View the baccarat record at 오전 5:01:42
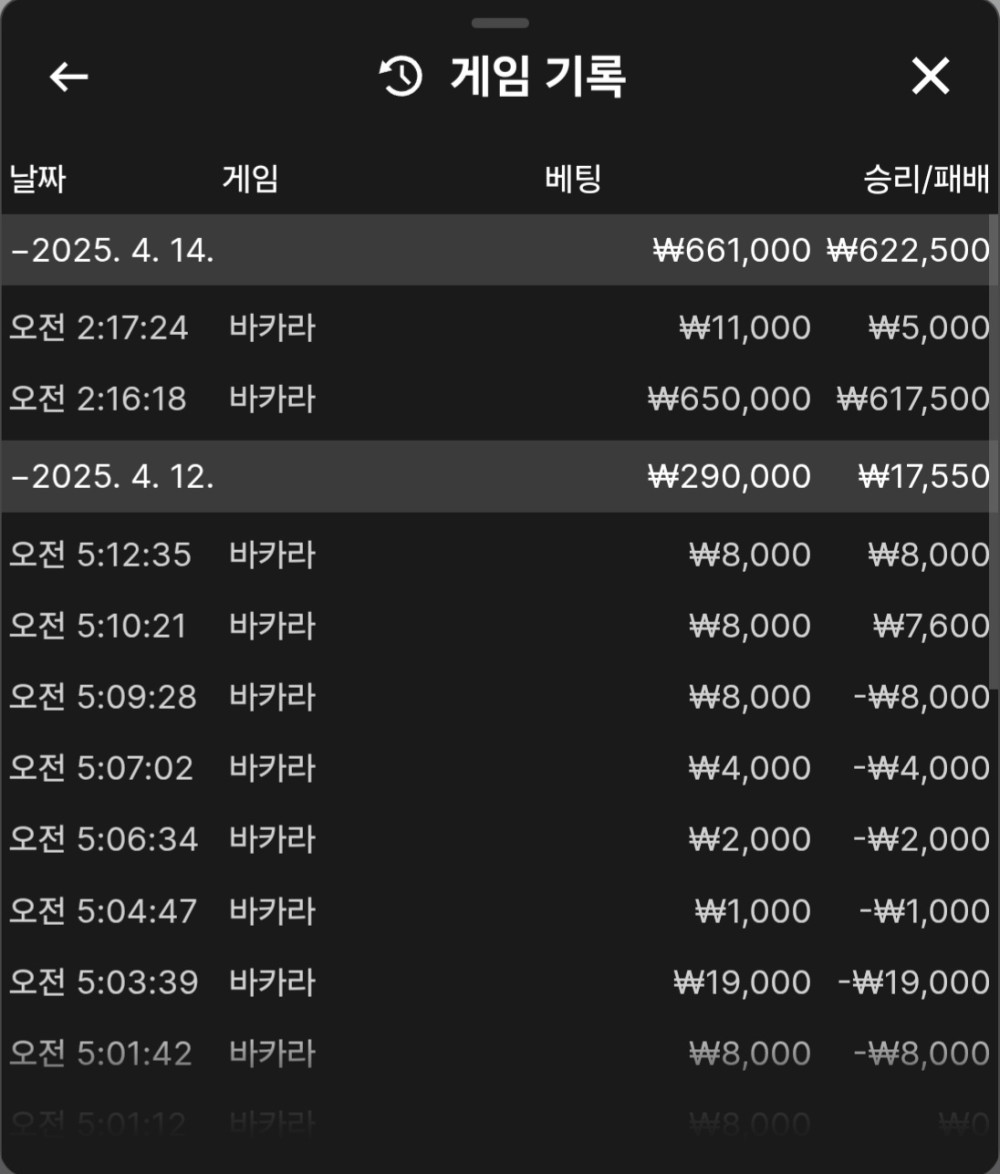Viewport: 1000px width, 1174px height. click(498, 1053)
